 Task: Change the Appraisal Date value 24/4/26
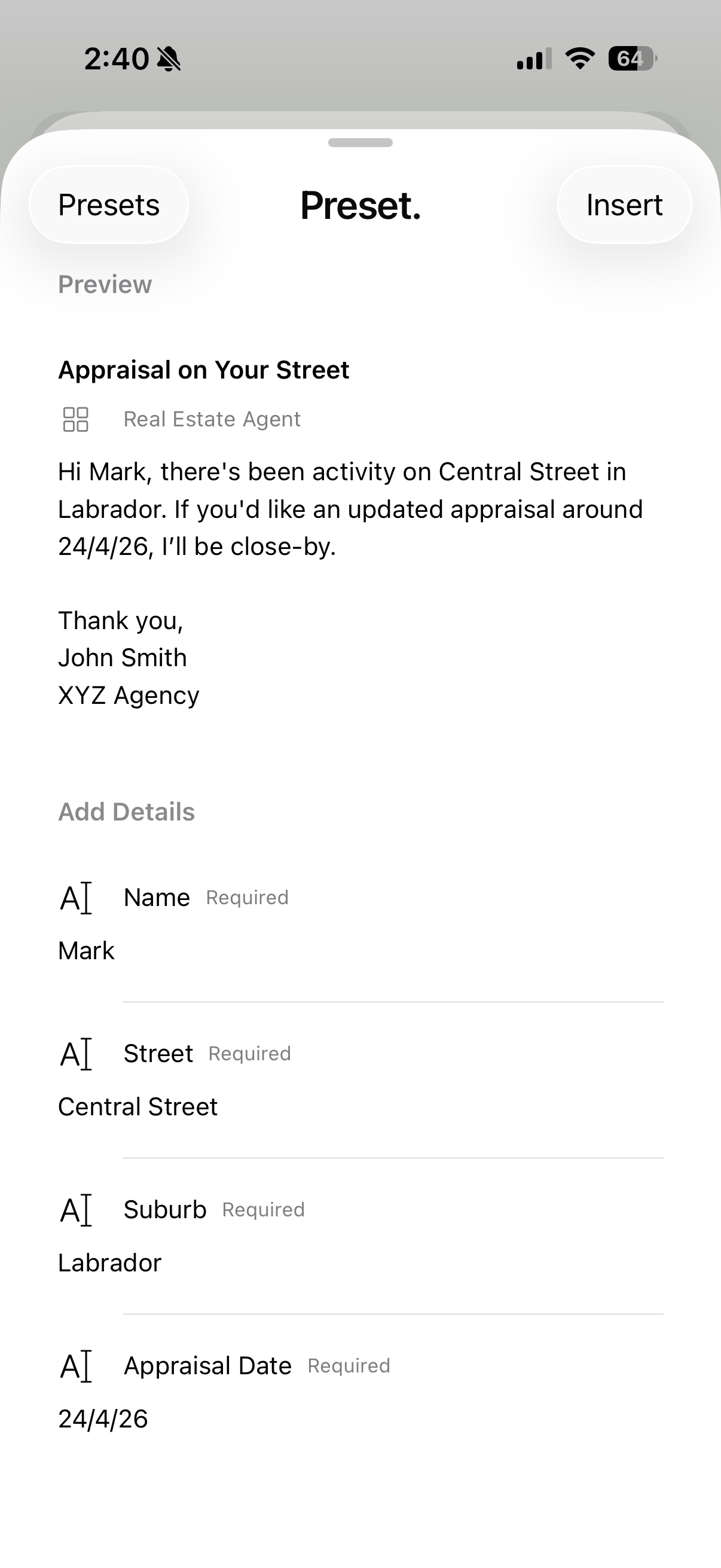coord(102,1418)
